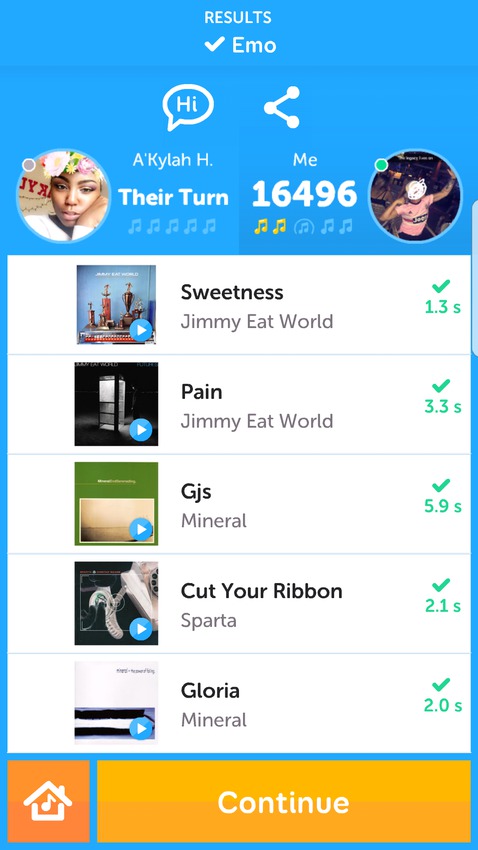This screenshot has height=850, width=478.
Task: Go to the home screen button
Action: click(x=48, y=801)
